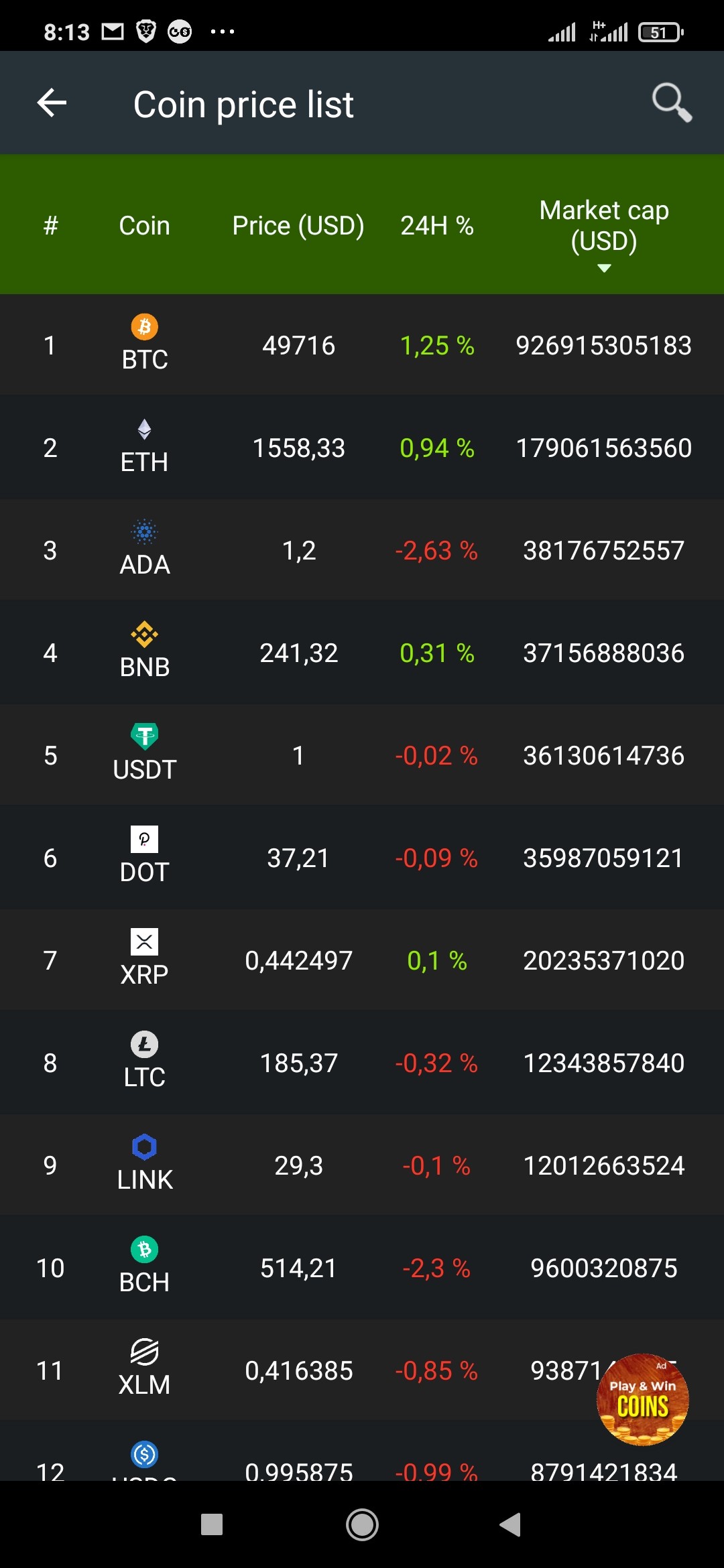
Task: Sort by the Coin column header
Action: pyautogui.click(x=144, y=225)
